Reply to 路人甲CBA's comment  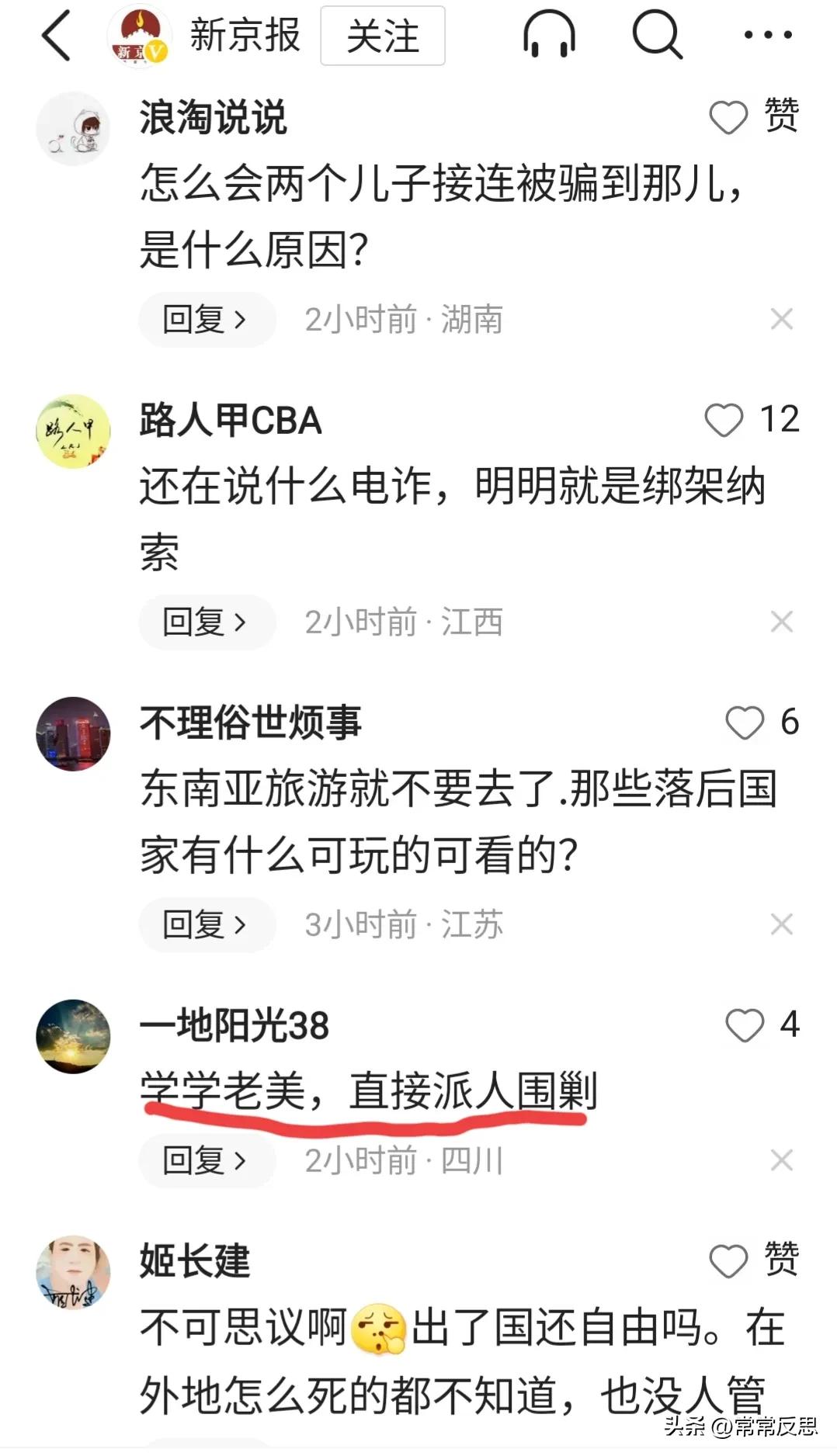[x=206, y=622]
